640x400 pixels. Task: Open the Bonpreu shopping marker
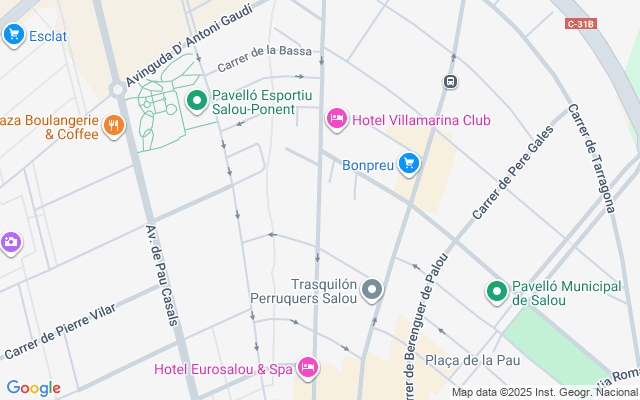pos(408,164)
